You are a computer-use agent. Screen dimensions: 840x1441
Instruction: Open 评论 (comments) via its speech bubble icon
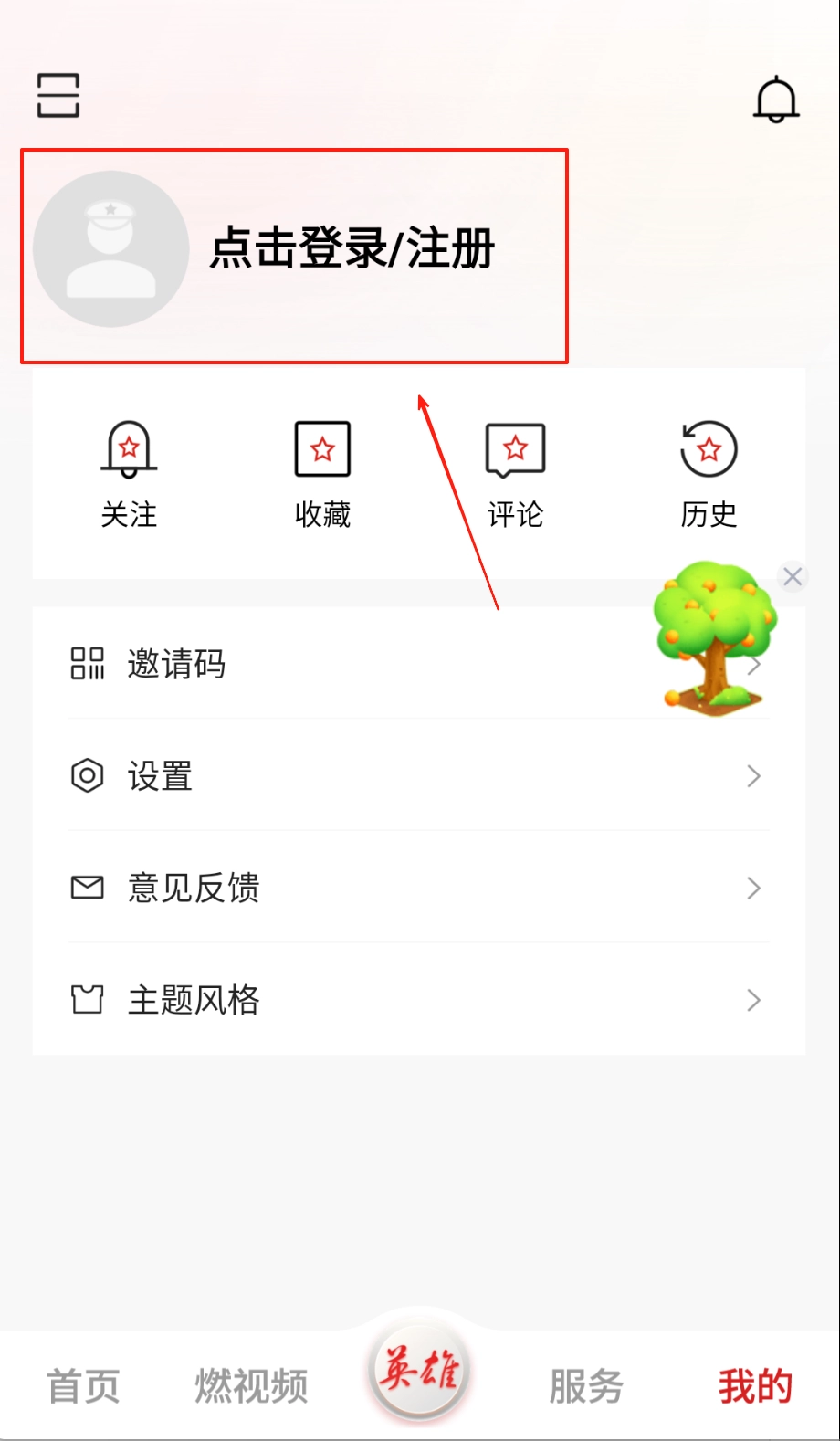pos(515,448)
